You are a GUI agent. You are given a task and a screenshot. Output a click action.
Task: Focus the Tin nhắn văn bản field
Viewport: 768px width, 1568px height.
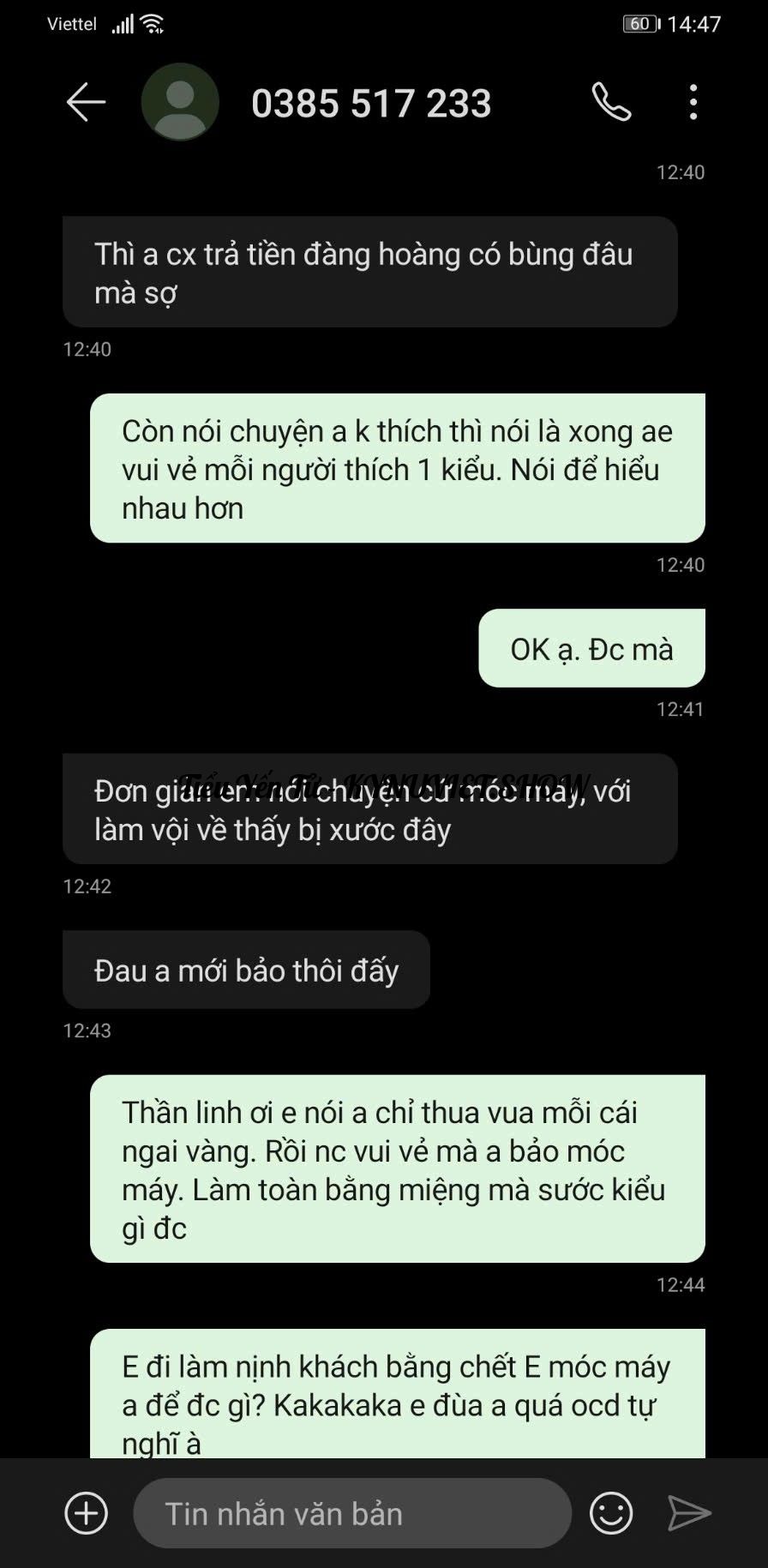351,1513
